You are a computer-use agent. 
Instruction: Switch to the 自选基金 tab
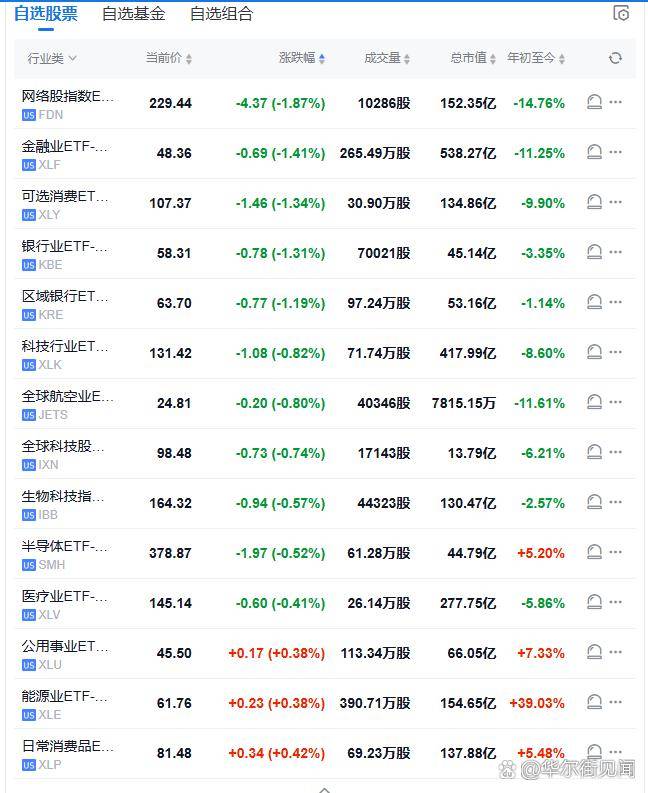[x=133, y=14]
